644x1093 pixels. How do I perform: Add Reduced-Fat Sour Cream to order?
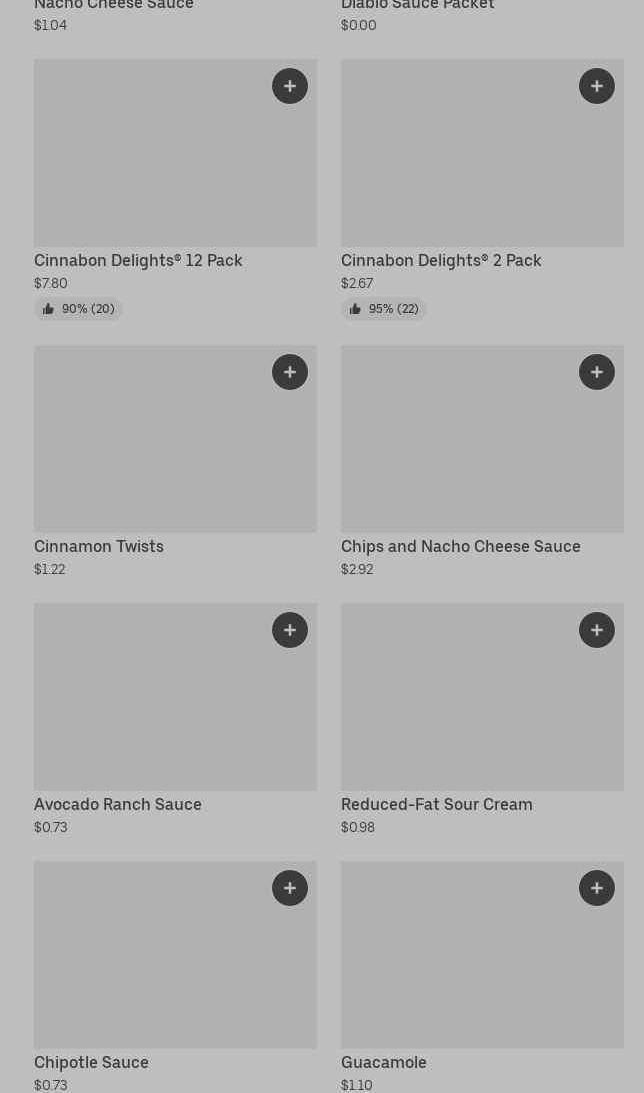(597, 629)
